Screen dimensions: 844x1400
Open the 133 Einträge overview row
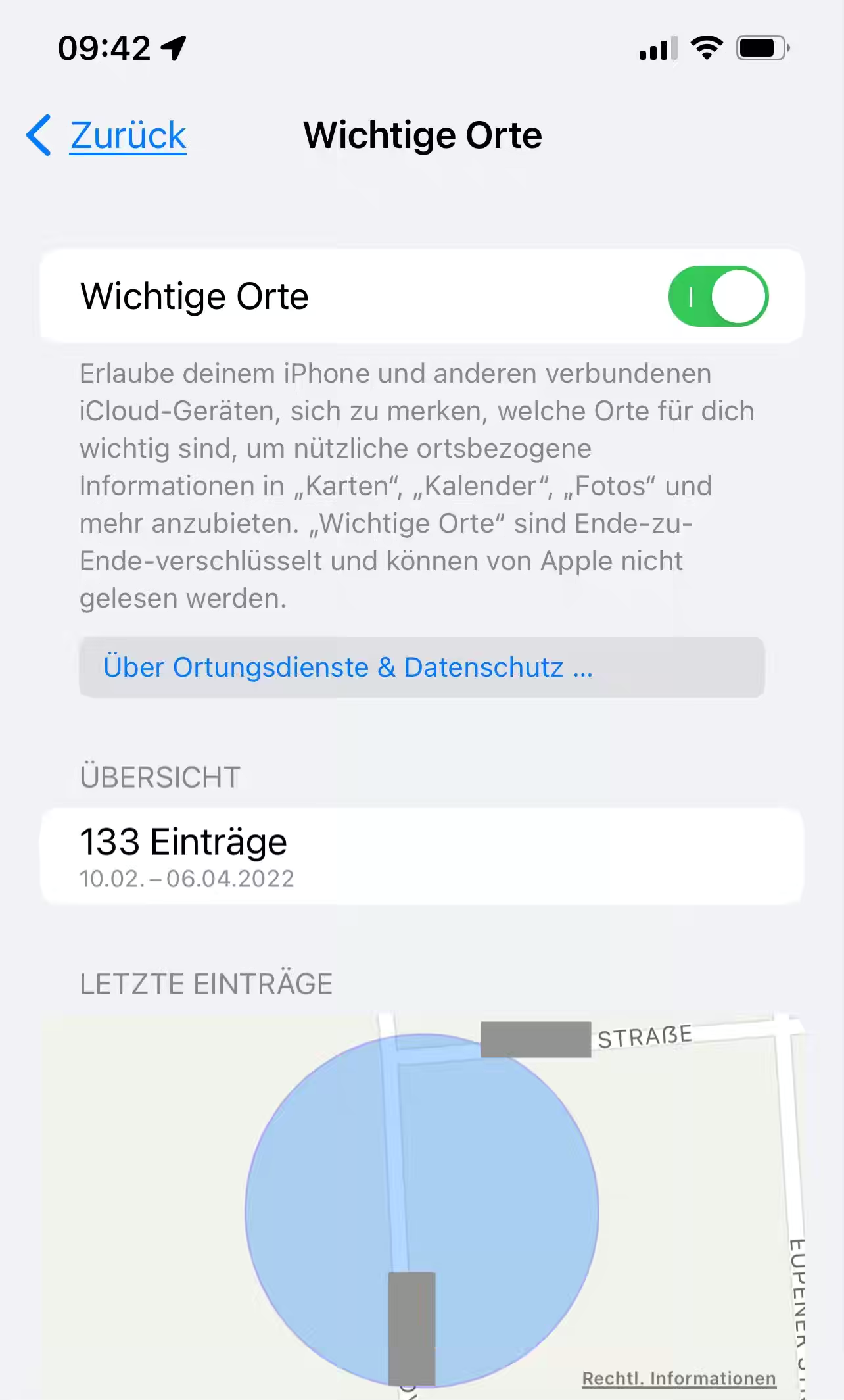(421, 856)
